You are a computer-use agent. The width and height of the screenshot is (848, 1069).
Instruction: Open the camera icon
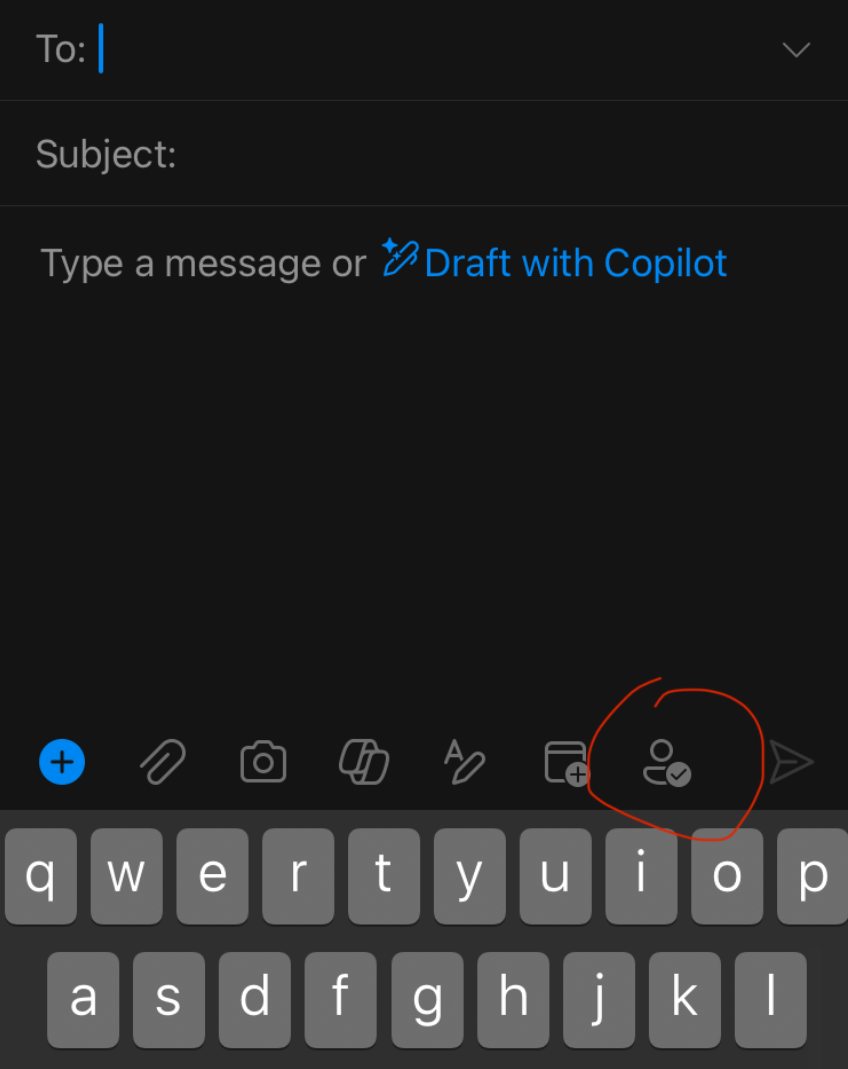263,763
